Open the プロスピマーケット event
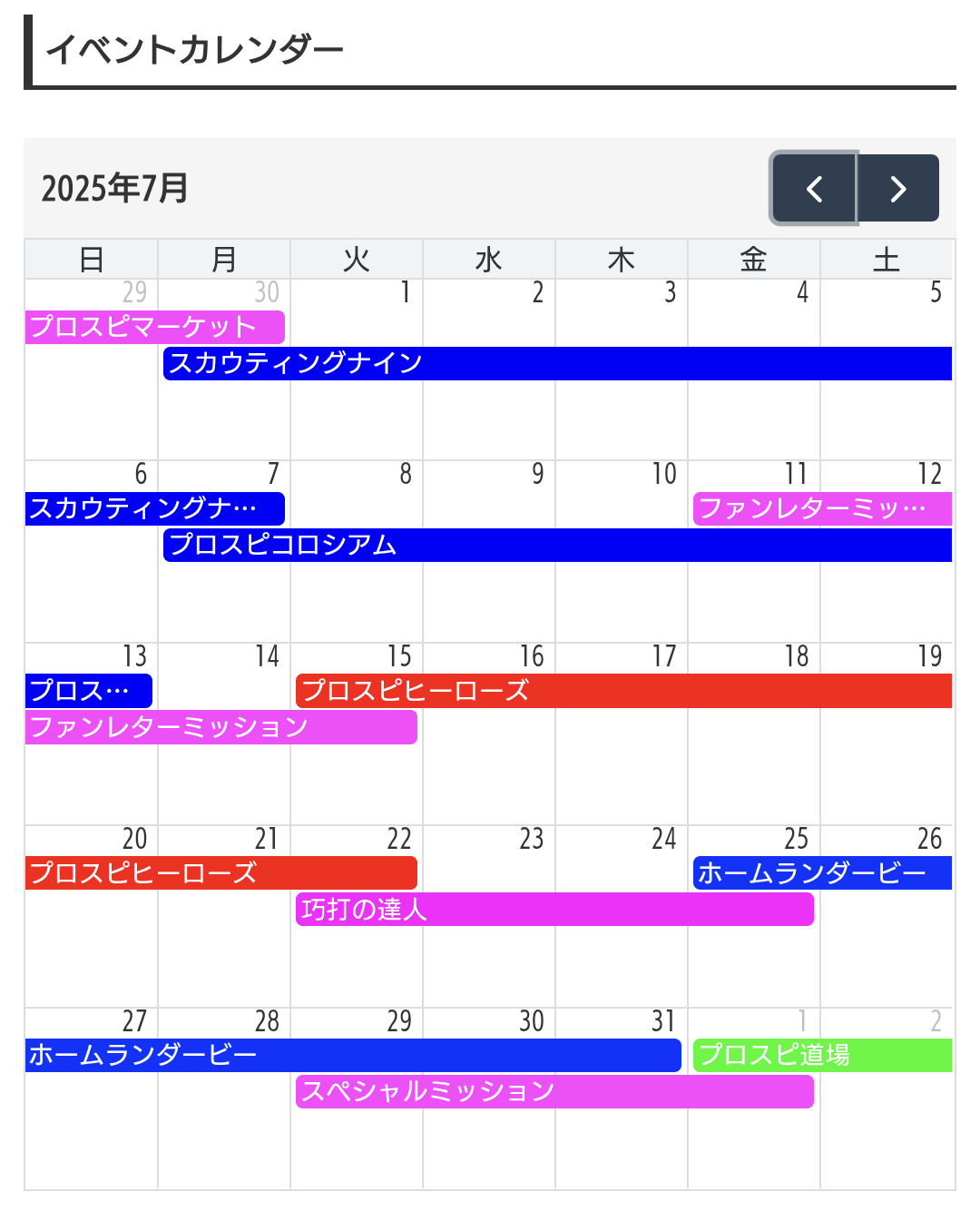The width and height of the screenshot is (980, 1231). pyautogui.click(x=154, y=327)
